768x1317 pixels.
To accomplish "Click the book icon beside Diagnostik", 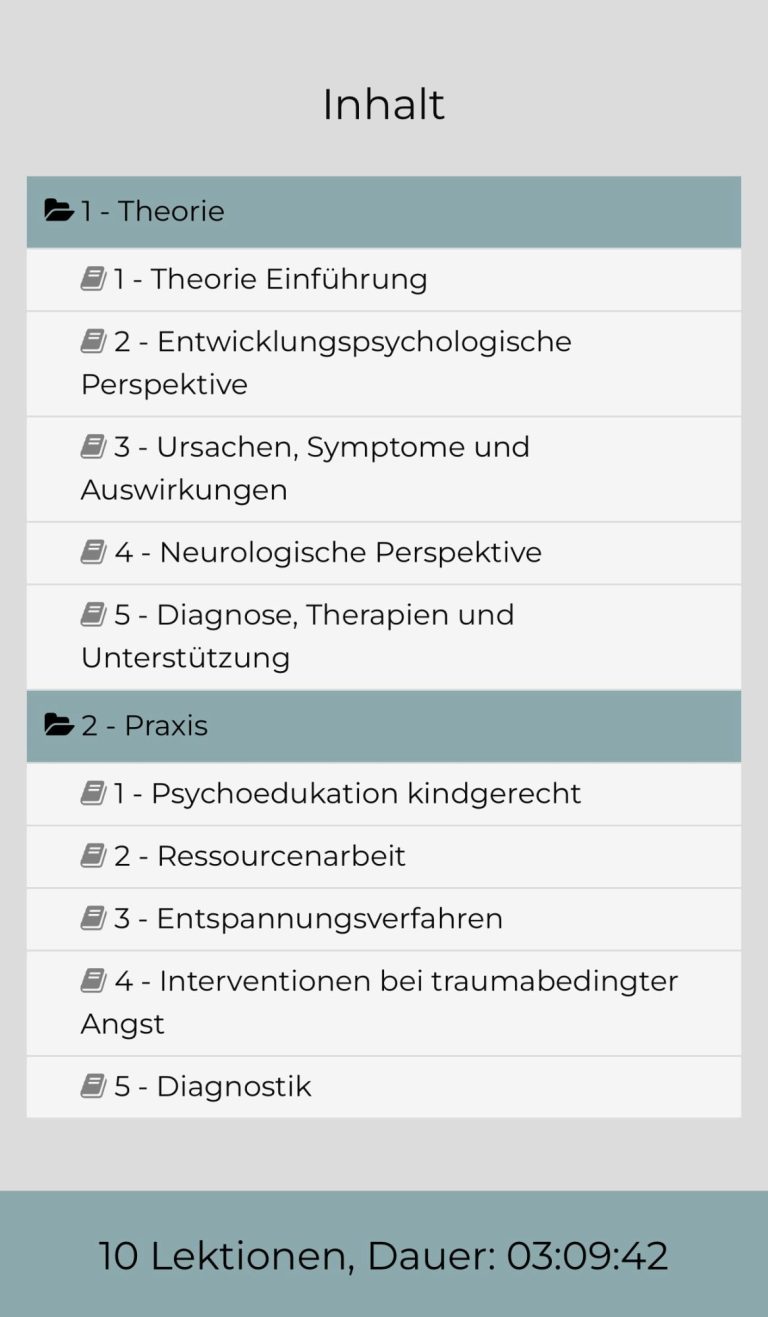I will (x=95, y=1086).
